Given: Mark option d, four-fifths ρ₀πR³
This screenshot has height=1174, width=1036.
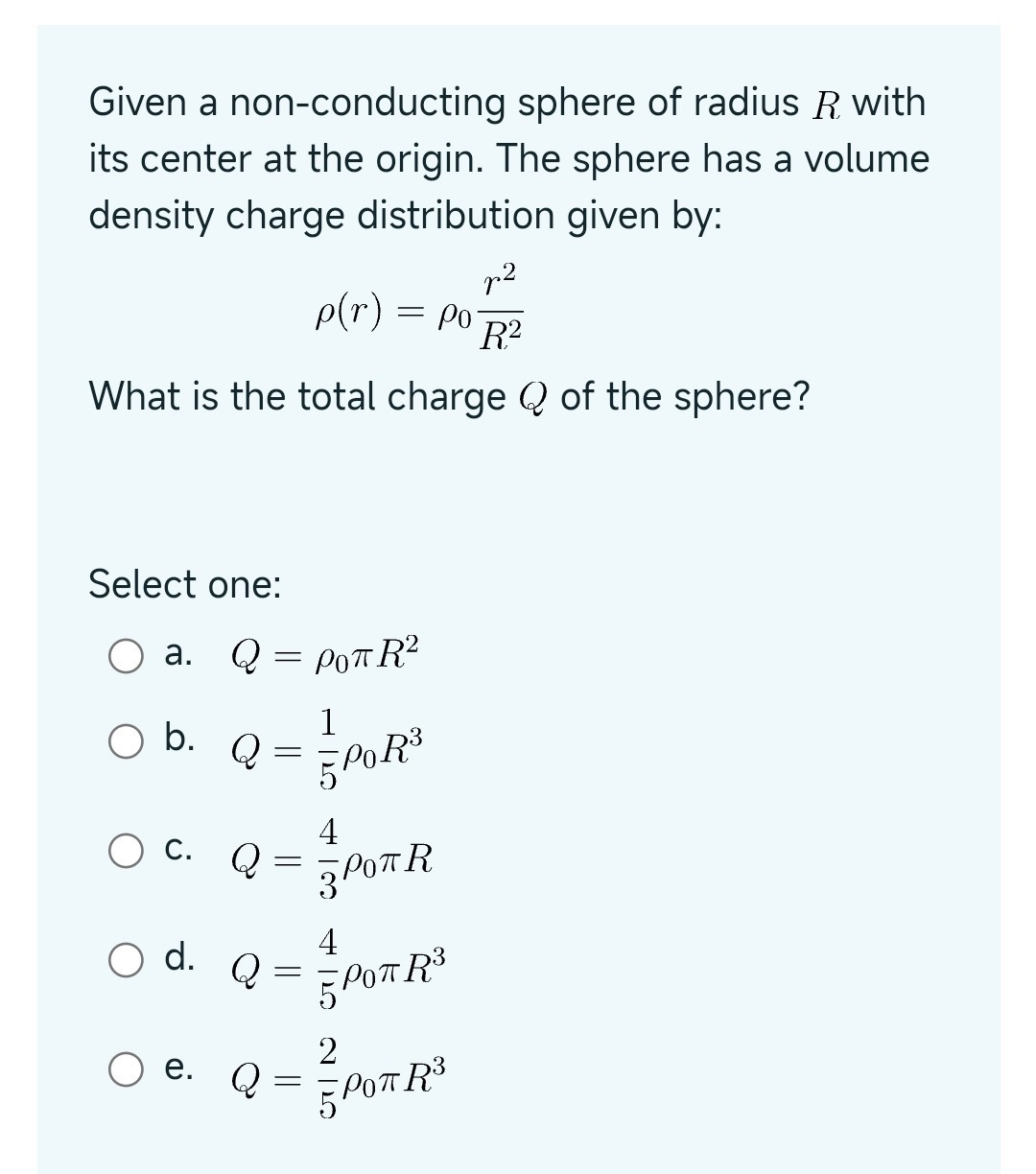Looking at the screenshot, I should pyautogui.click(x=127, y=959).
